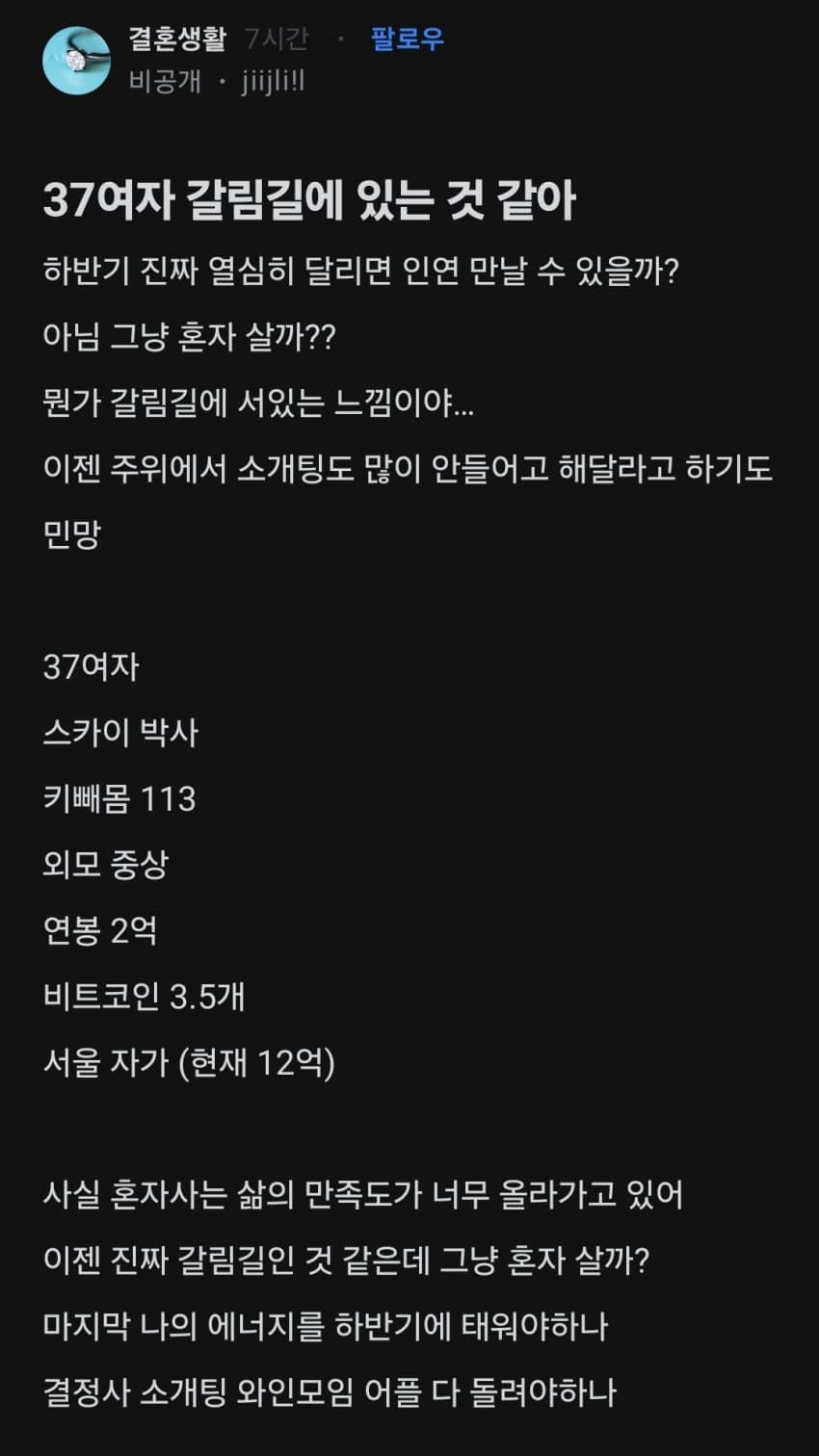Follow the 결혼생활 topic via 팔로우
The width and height of the screenshot is (819, 1456).
coord(408,39)
